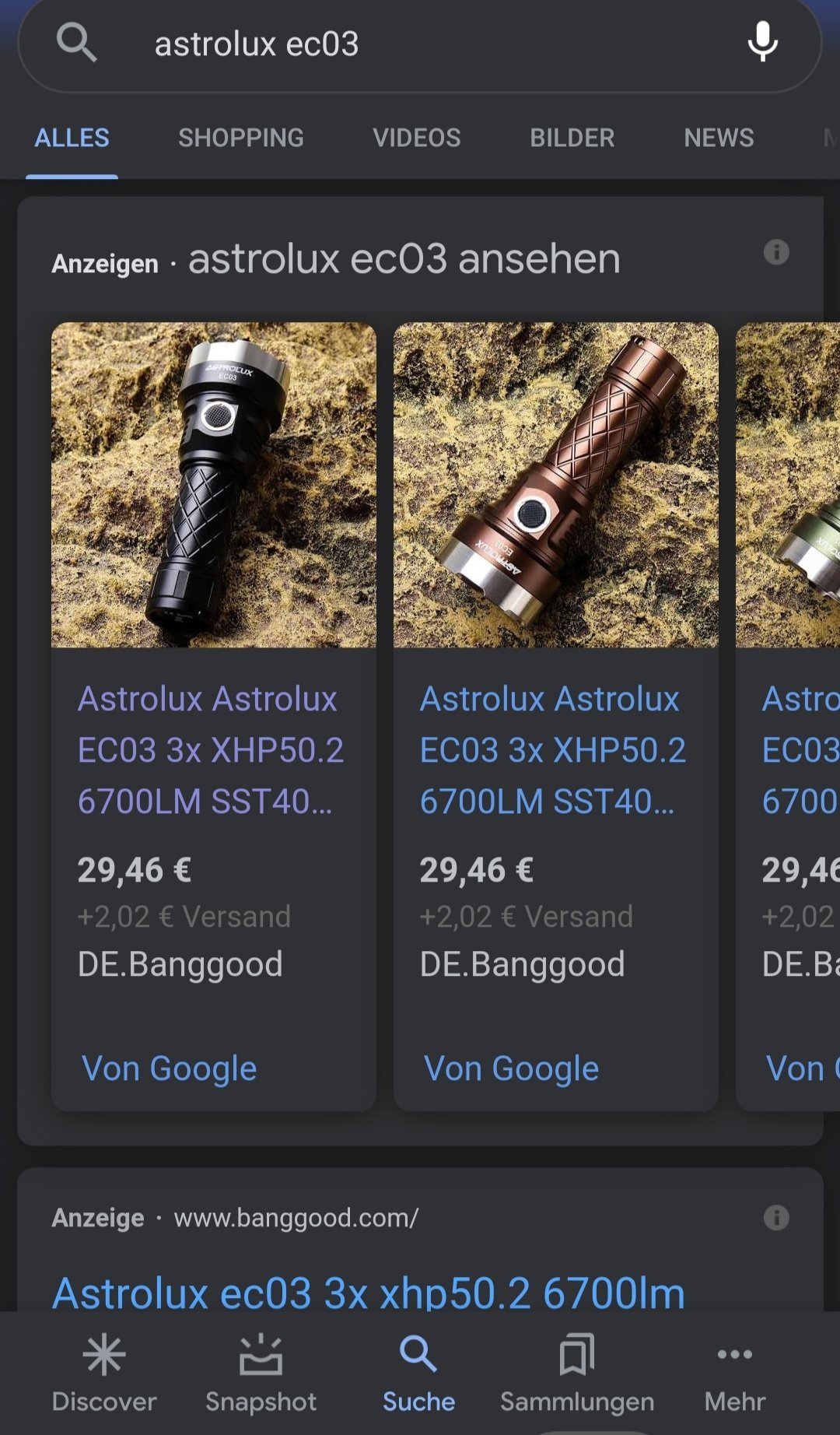Open the Mehr menu tab
840x1435 pixels.
click(x=735, y=1373)
